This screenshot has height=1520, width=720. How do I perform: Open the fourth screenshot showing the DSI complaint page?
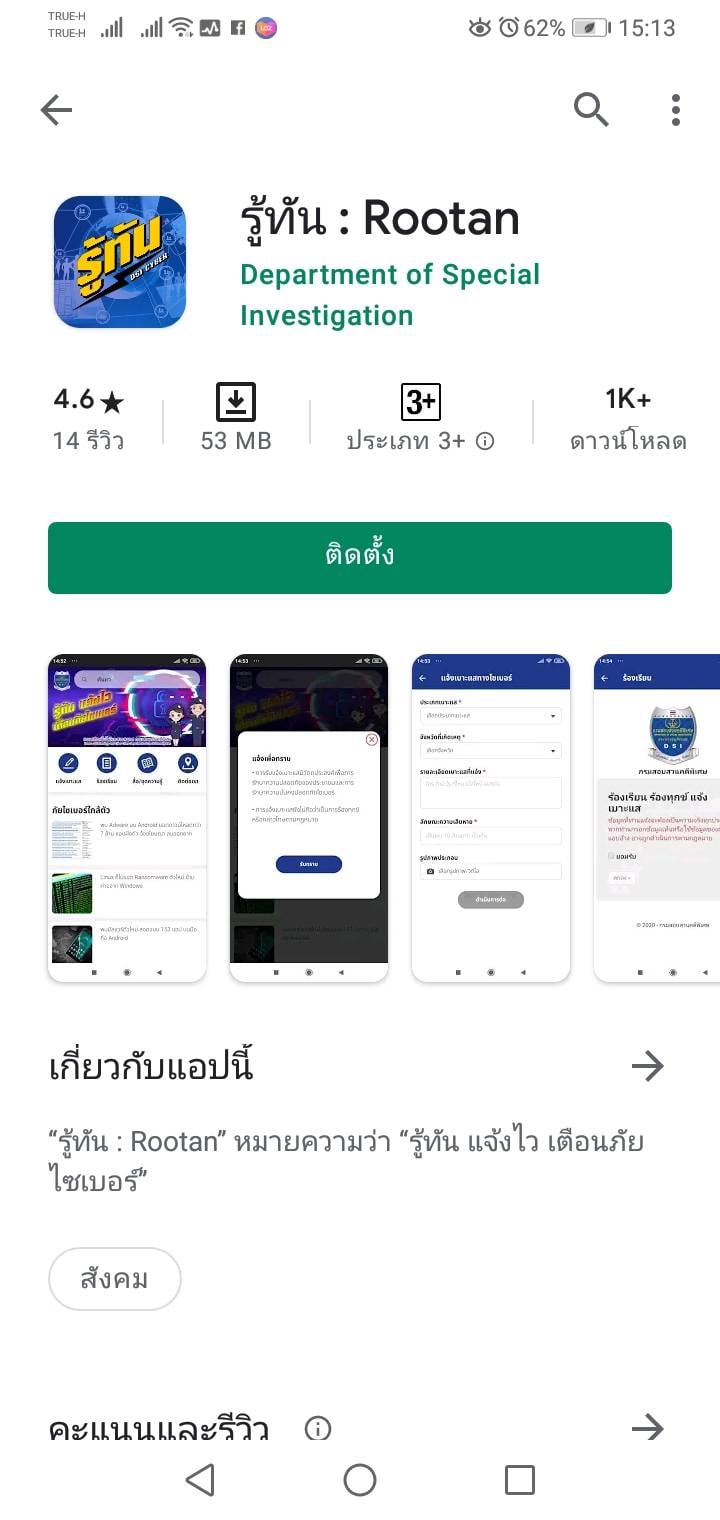click(x=658, y=818)
